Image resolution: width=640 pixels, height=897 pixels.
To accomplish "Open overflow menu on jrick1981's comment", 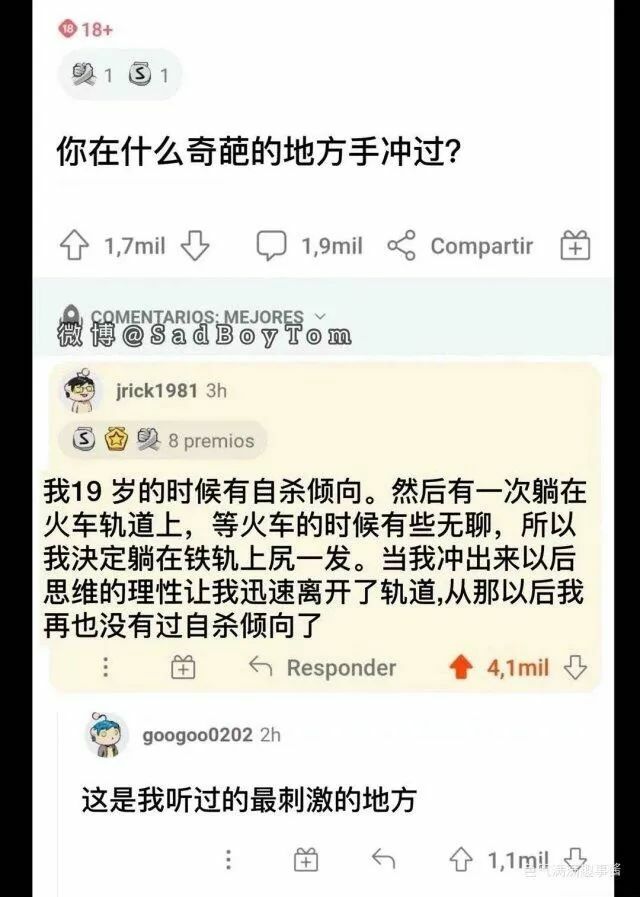I will point(106,667).
